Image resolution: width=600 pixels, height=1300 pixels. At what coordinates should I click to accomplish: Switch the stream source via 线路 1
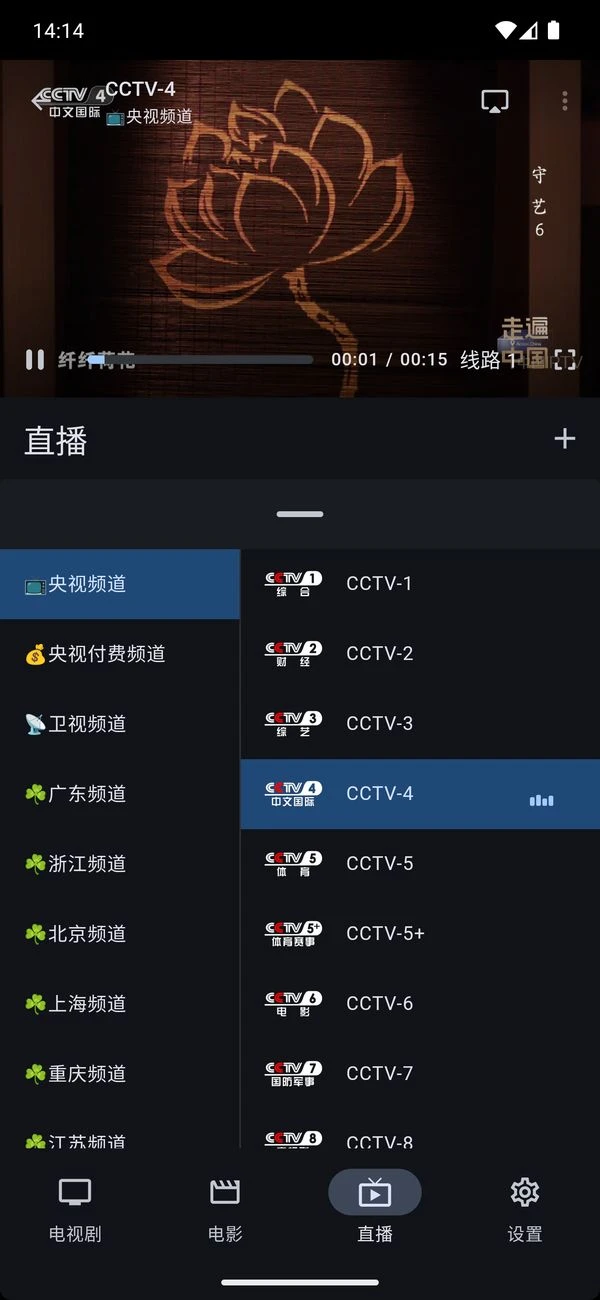pos(488,360)
